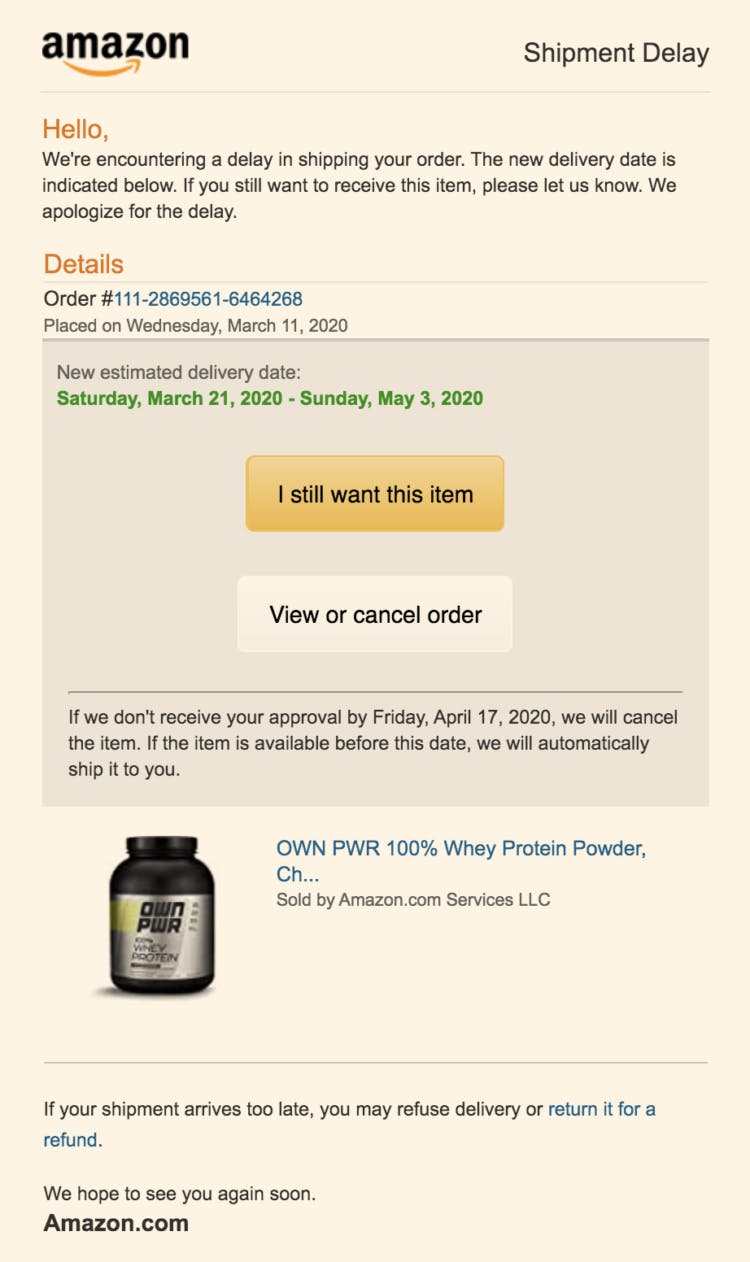Viewport: 750px width, 1262px height.
Task: Tap the protein powder product image
Action: coord(161,917)
